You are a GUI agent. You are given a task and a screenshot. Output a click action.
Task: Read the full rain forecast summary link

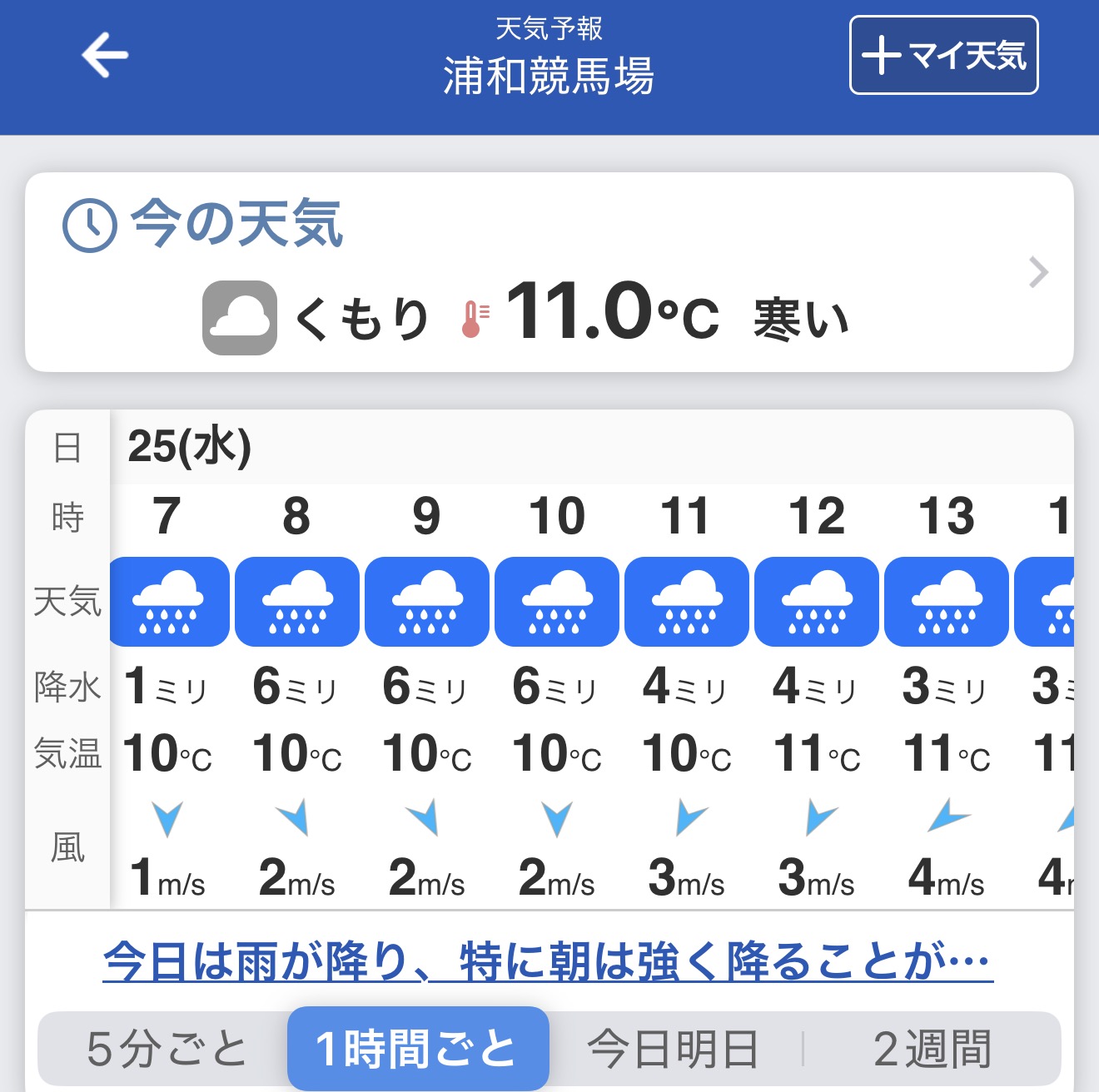547,961
